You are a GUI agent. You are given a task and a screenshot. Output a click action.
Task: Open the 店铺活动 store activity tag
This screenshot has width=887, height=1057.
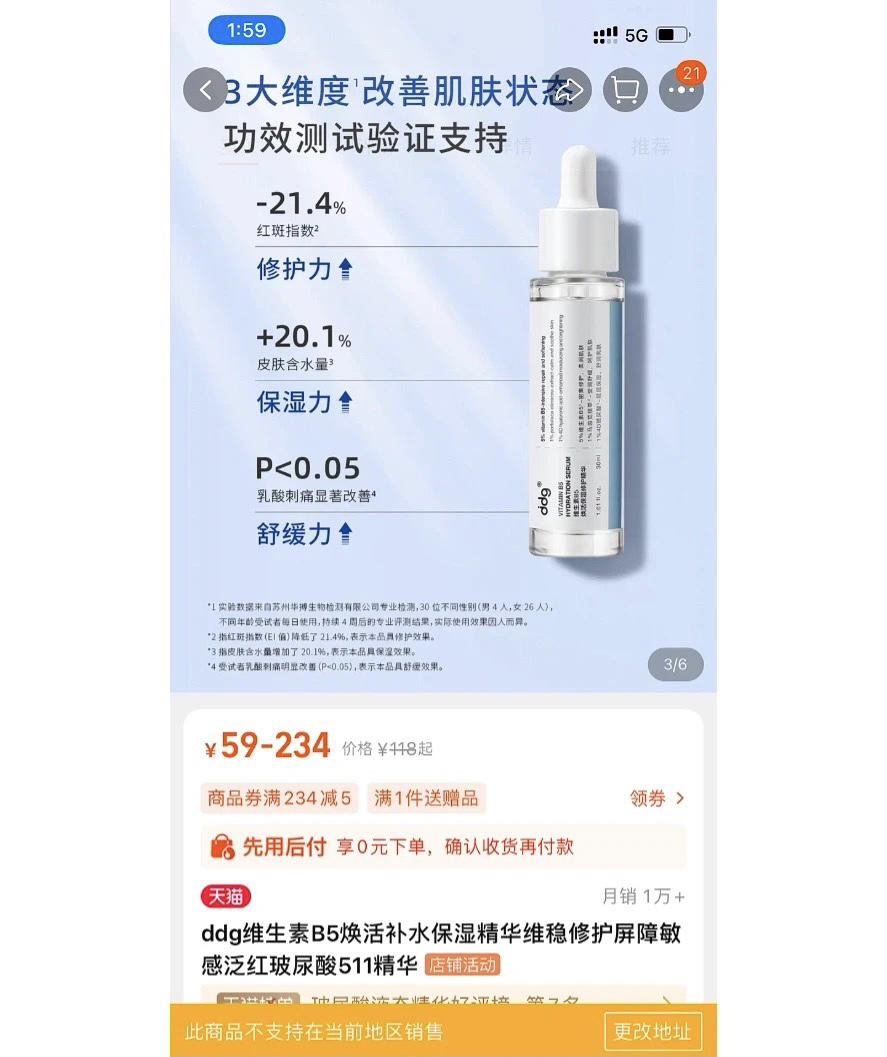coord(462,965)
